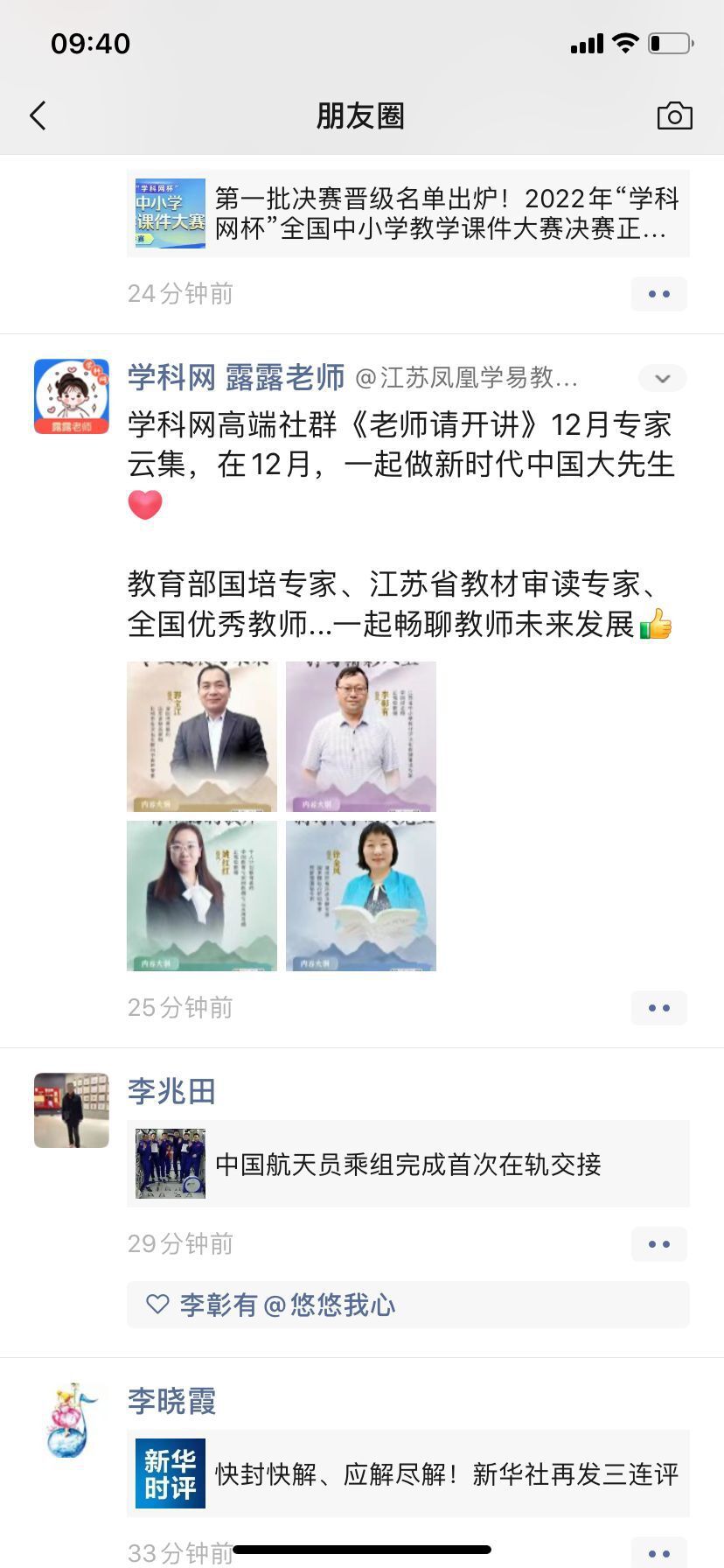Tap the name 李兆田

[171, 1091]
